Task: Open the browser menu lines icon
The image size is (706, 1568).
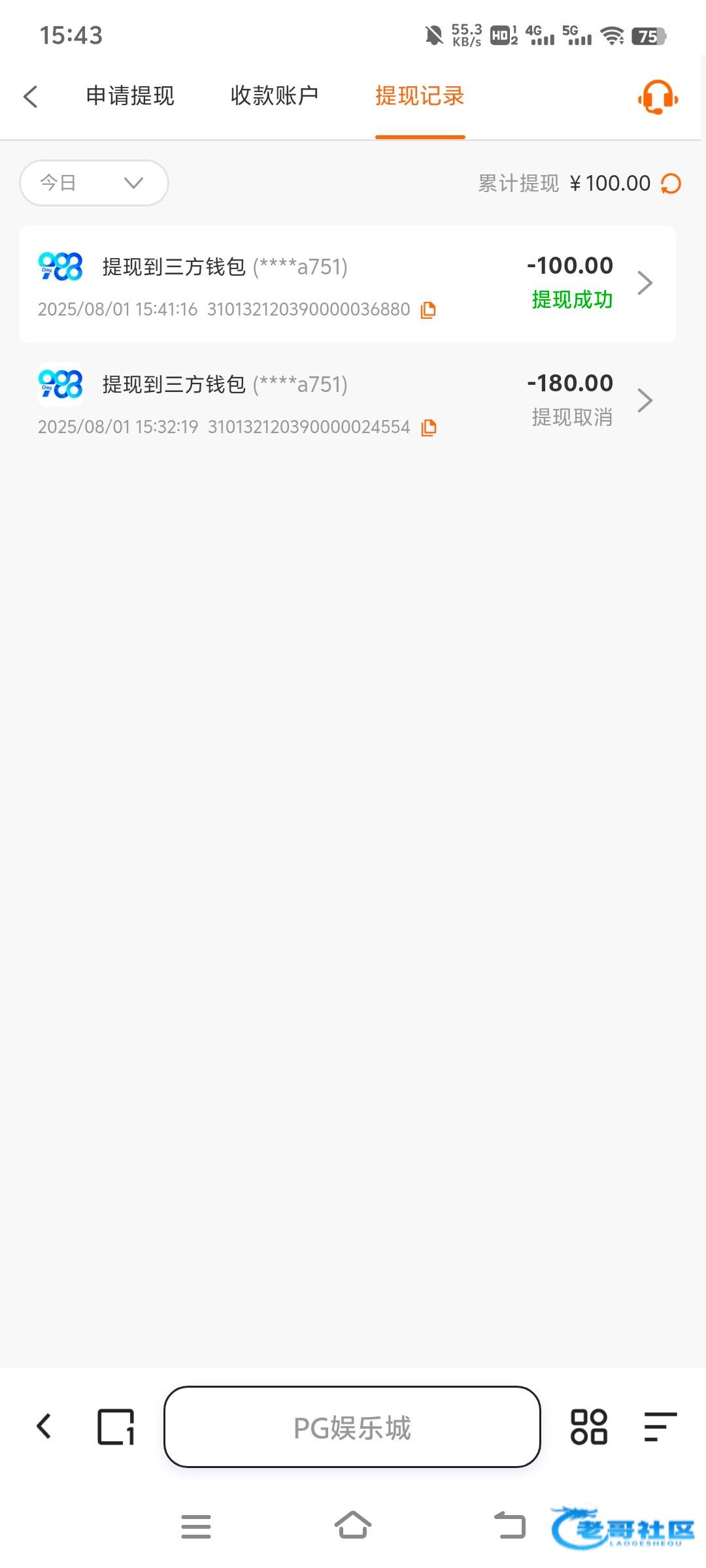Action: (660, 1427)
